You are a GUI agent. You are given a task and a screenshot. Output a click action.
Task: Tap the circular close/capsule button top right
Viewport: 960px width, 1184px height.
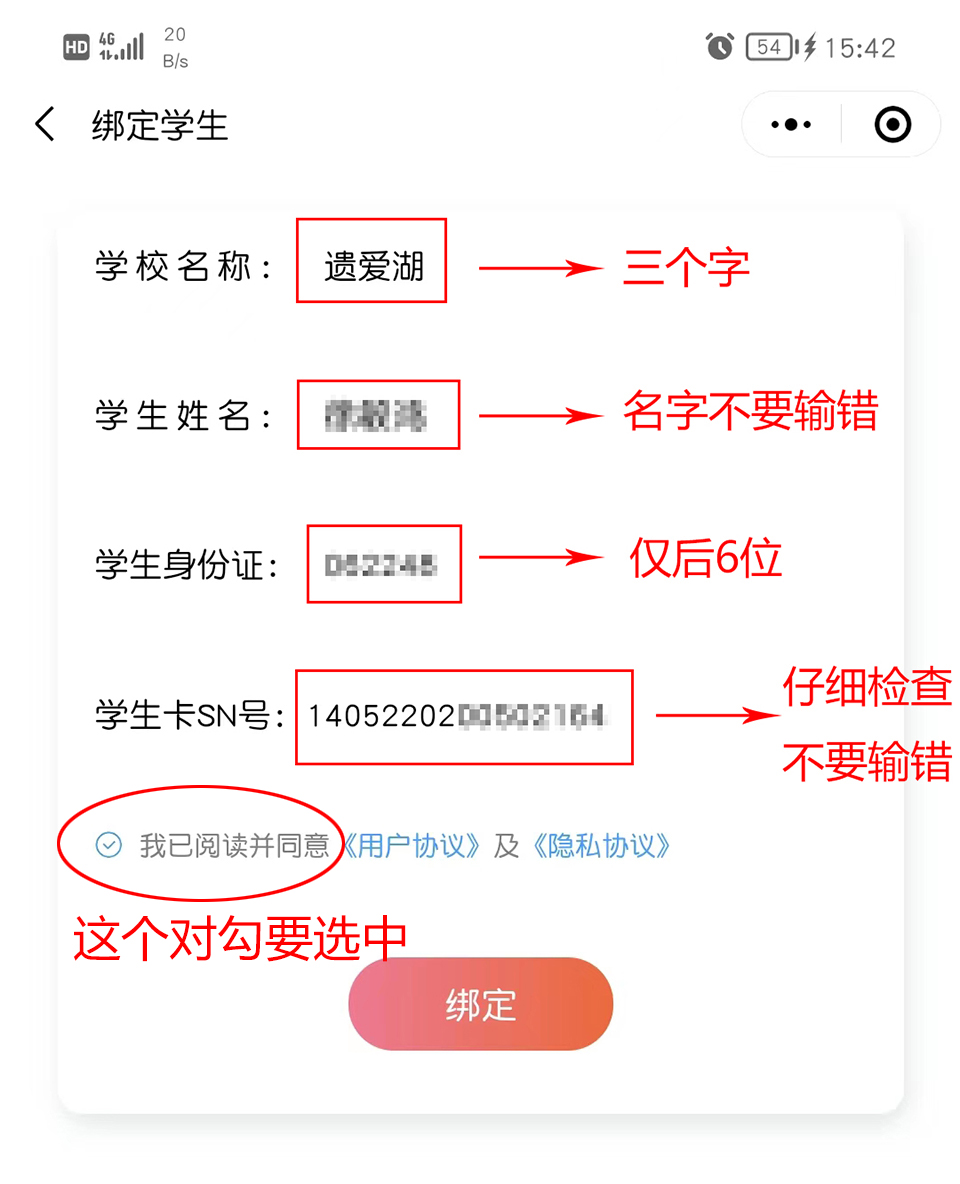pos(891,124)
